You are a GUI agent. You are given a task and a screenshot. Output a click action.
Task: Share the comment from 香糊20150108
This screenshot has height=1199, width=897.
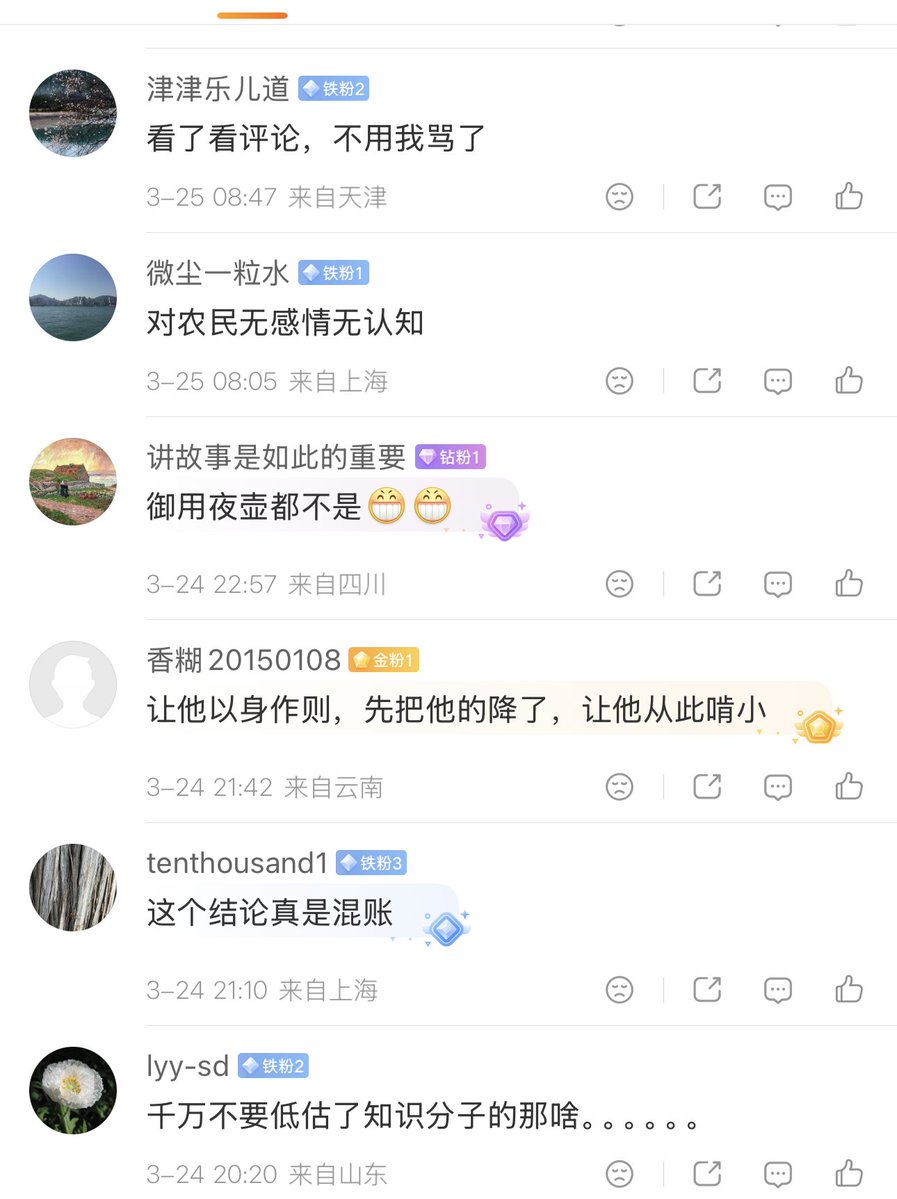tap(707, 787)
